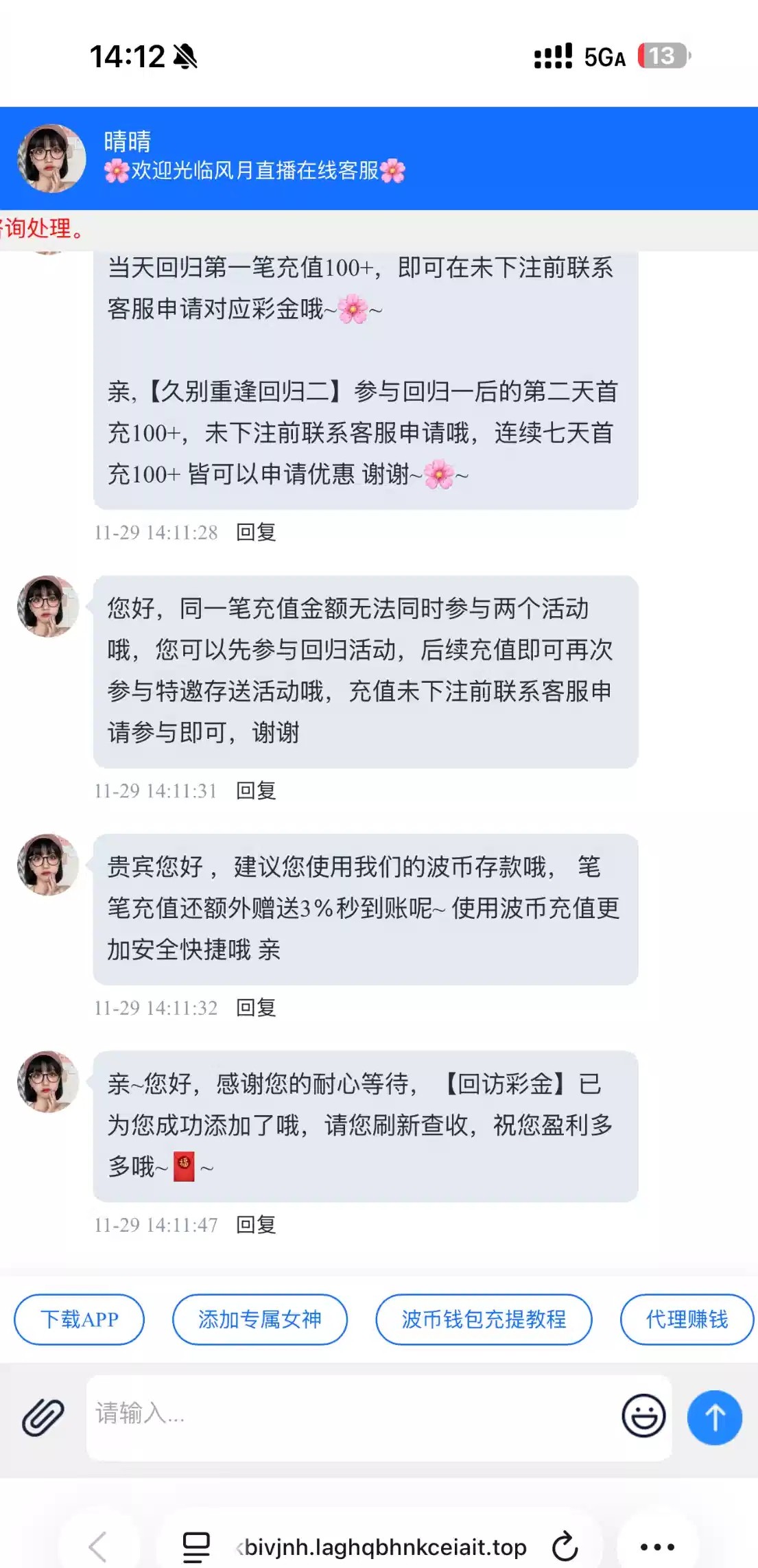Open the browser address bar
The image size is (758, 1568).
point(386,1547)
